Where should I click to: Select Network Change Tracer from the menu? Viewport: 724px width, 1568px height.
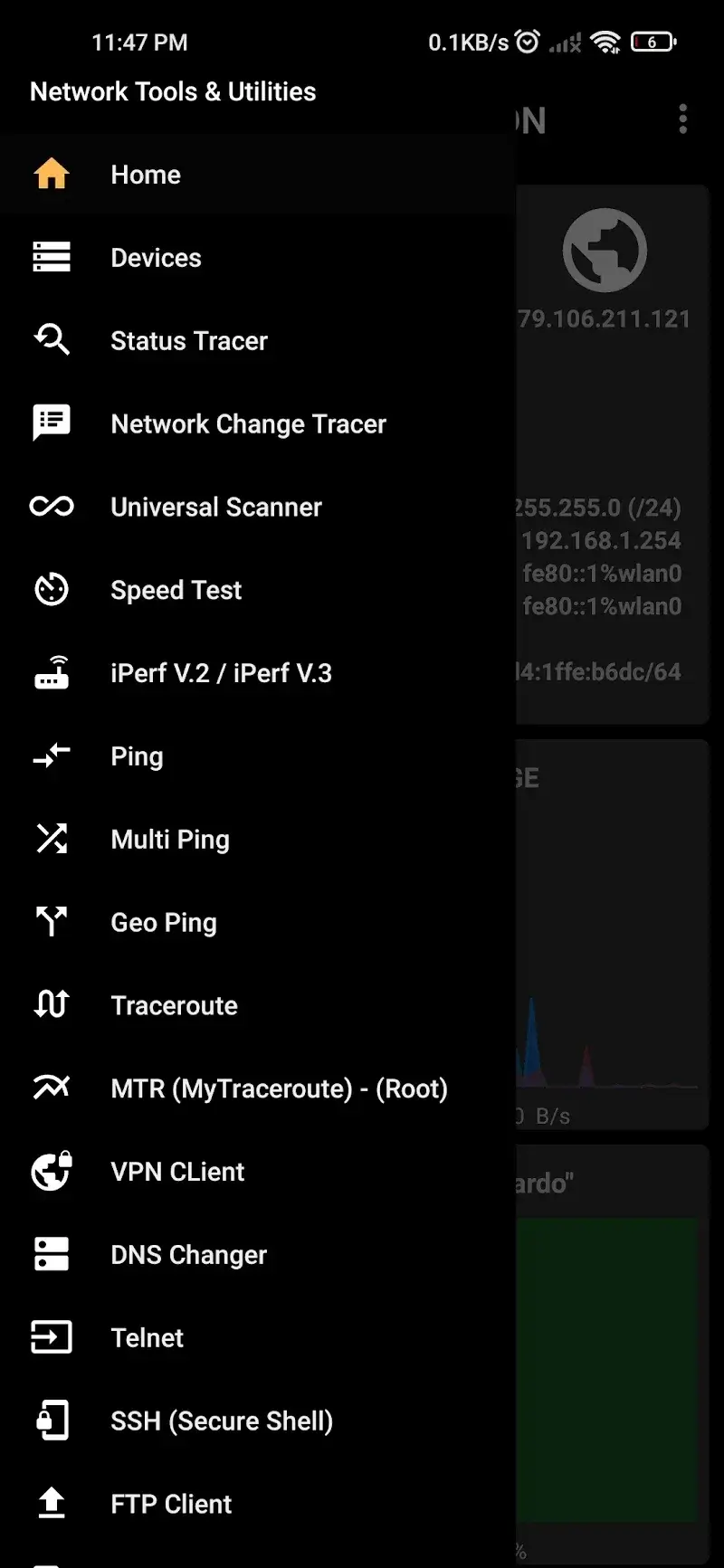pos(248,423)
